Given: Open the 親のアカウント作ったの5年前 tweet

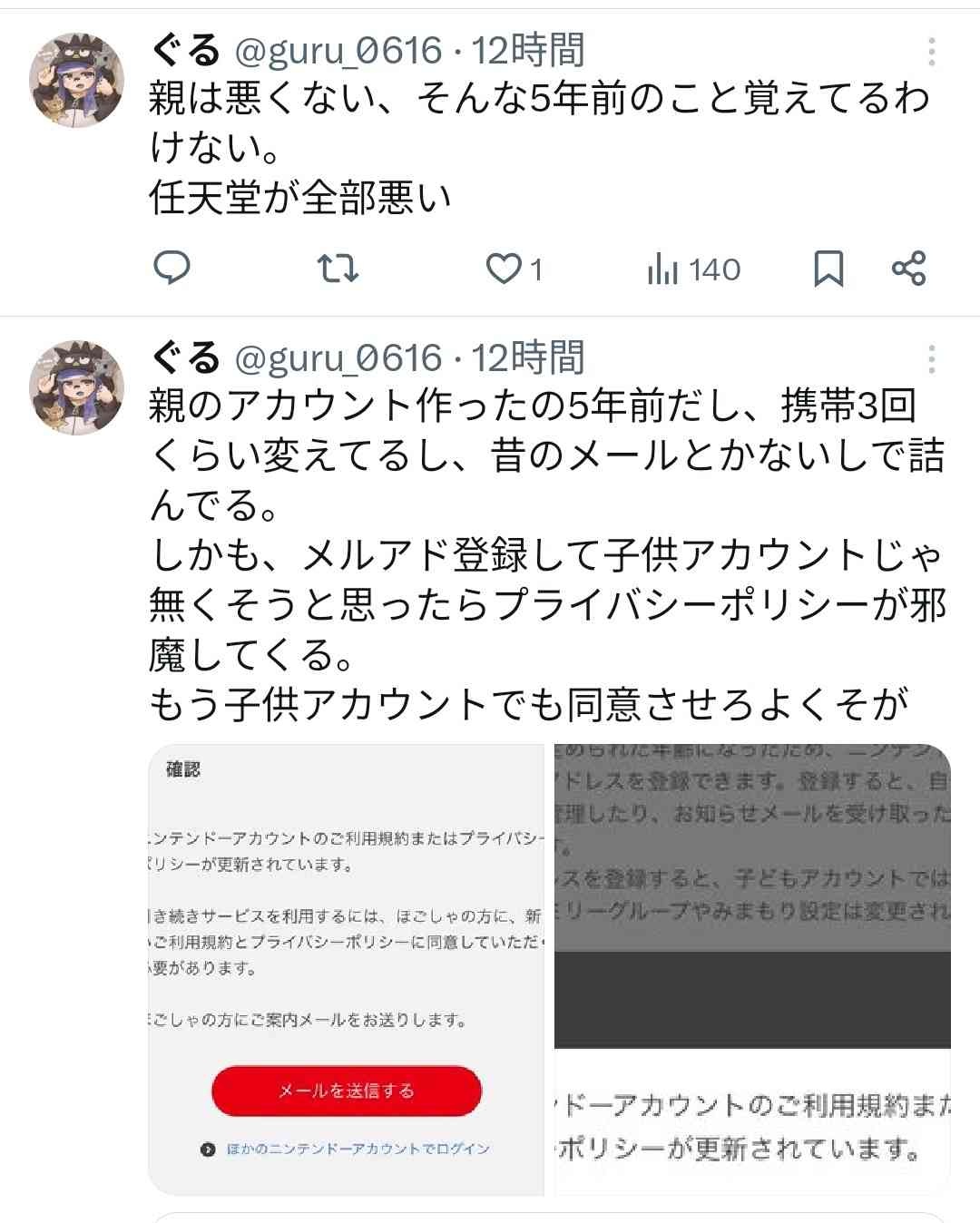Looking at the screenshot, I should pos(544,553).
